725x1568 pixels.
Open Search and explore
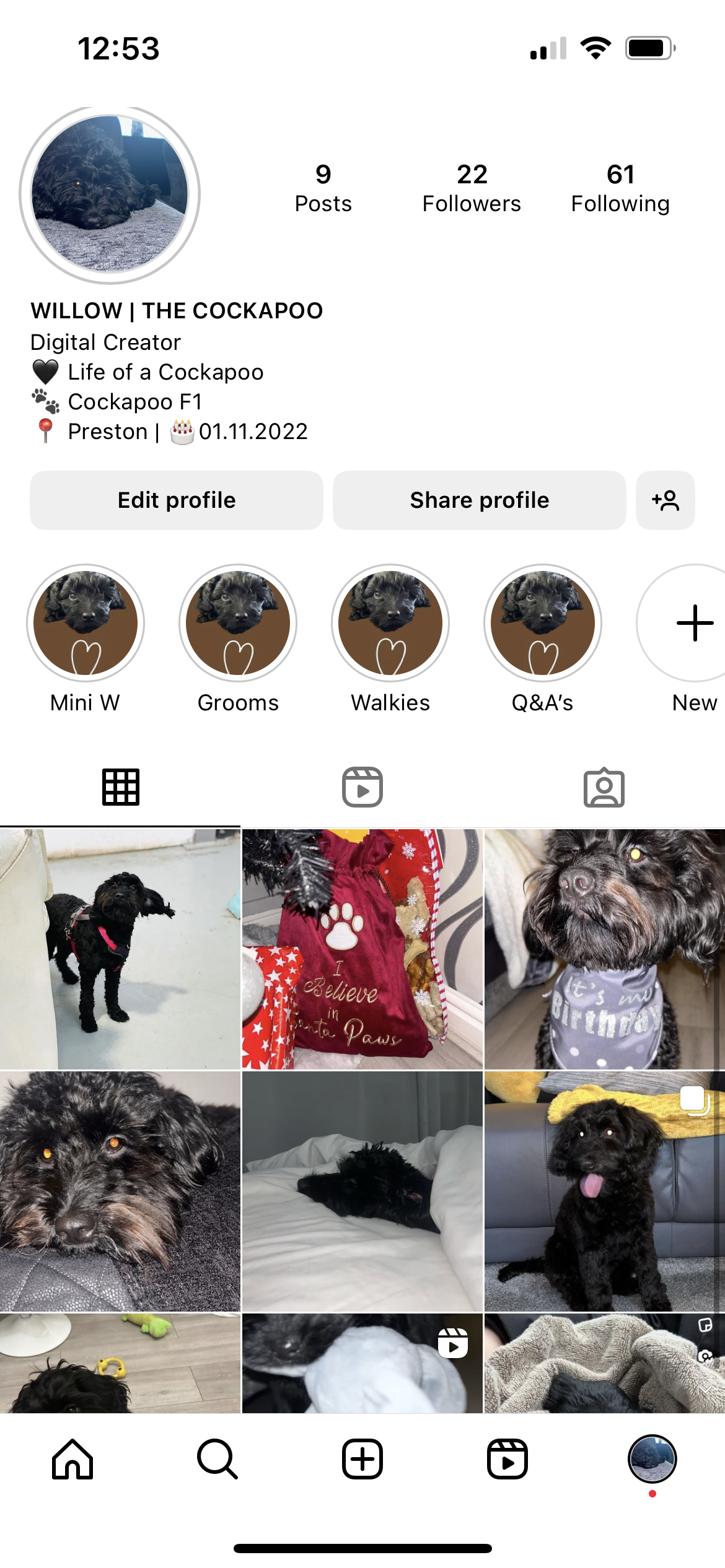(217, 1459)
